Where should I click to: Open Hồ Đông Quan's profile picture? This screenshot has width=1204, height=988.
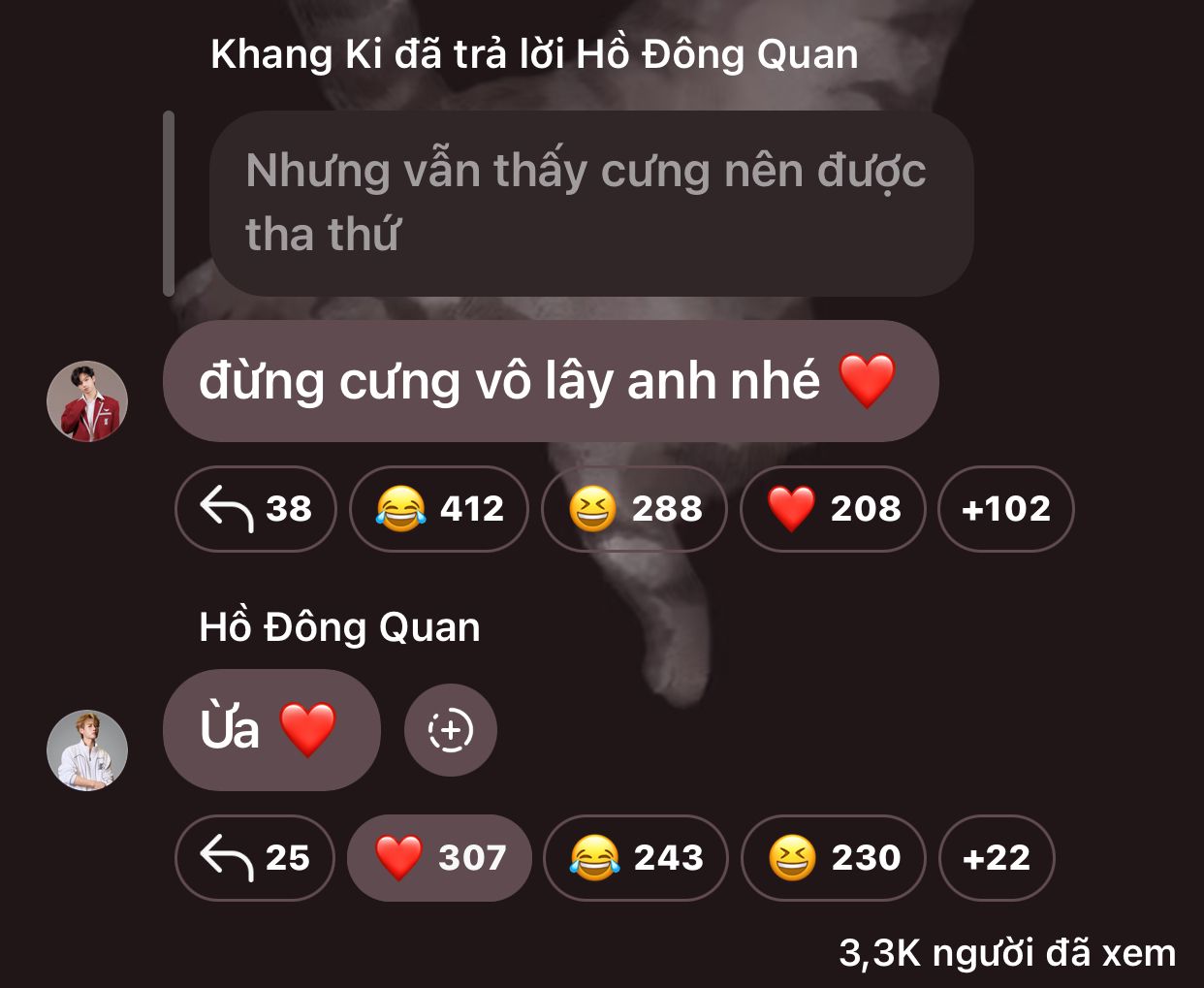pyautogui.click(x=87, y=750)
